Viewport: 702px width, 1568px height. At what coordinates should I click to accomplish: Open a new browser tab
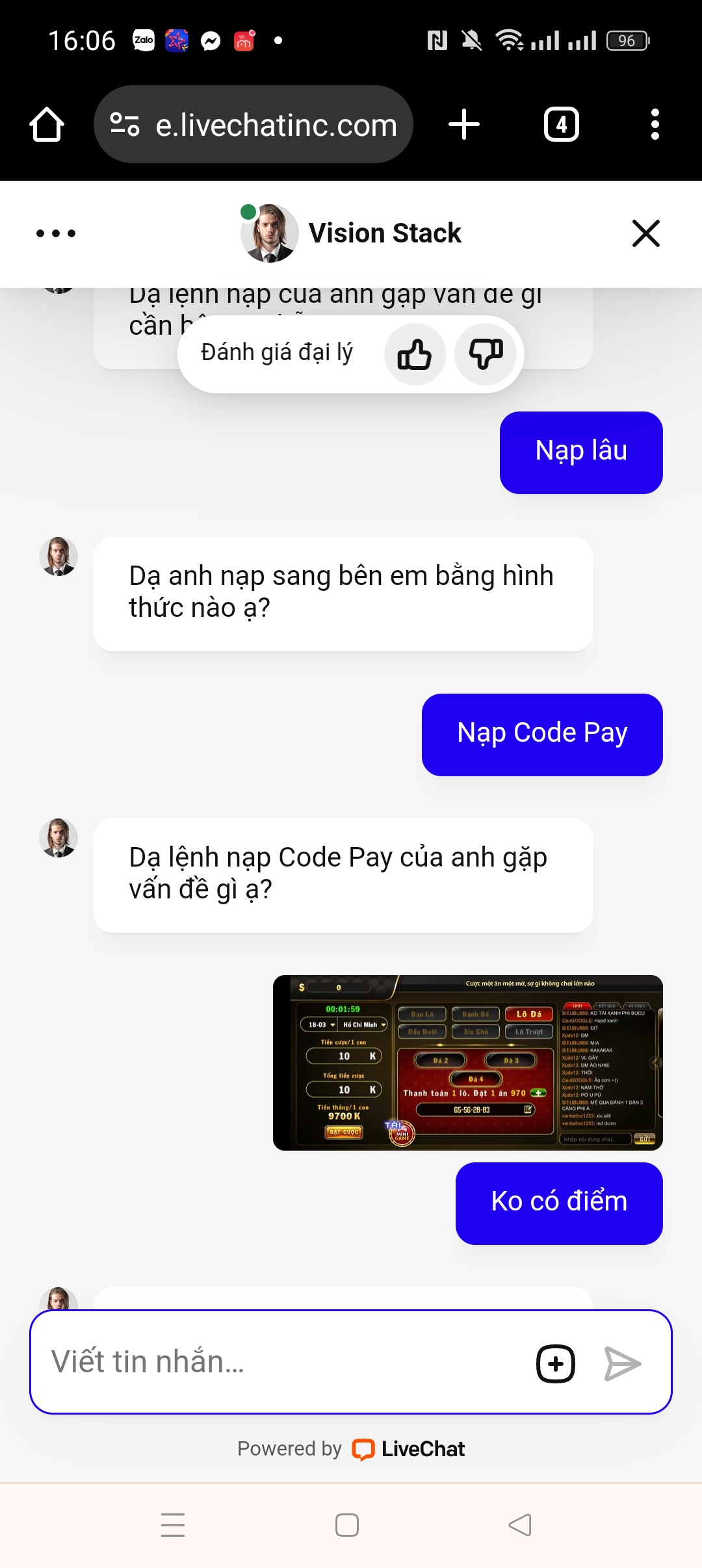(464, 124)
